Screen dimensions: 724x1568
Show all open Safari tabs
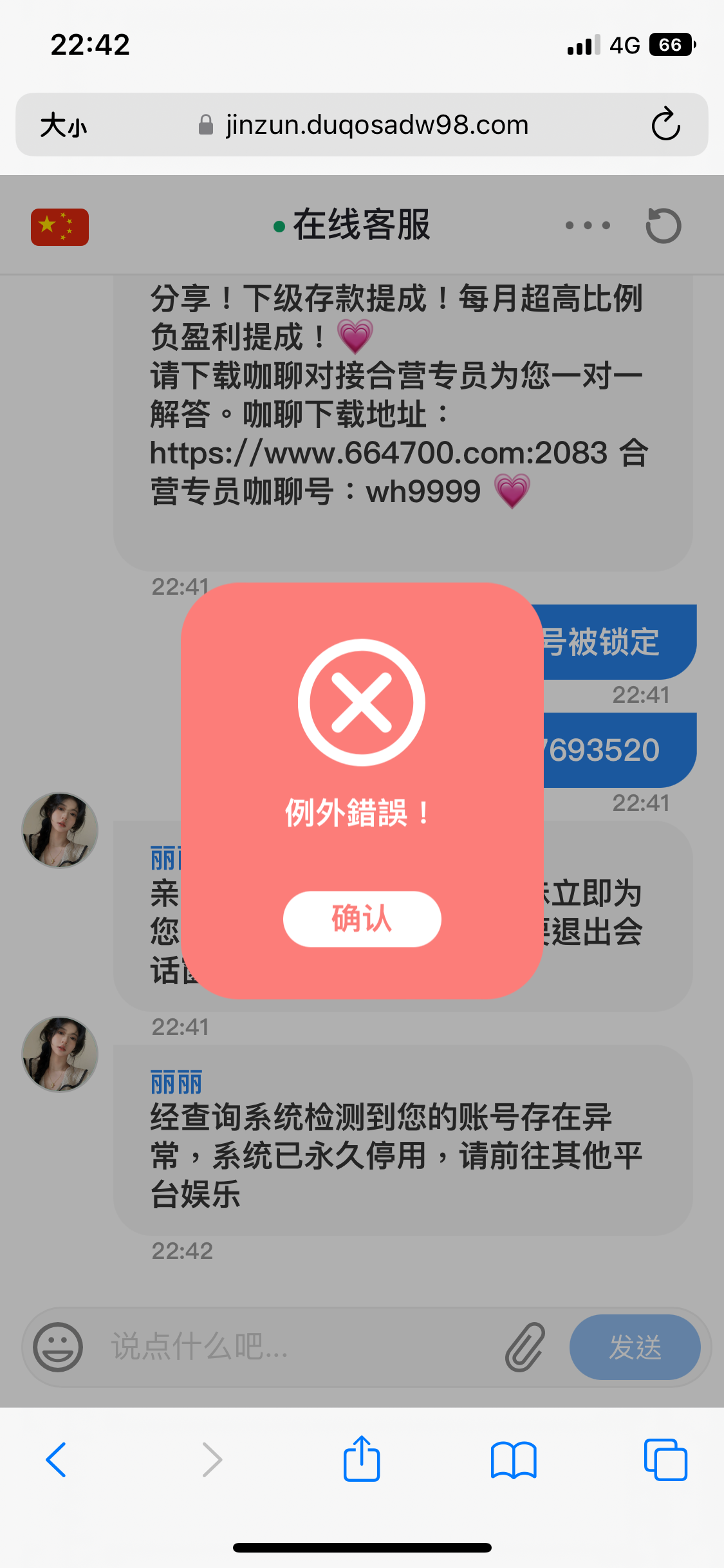click(665, 1459)
